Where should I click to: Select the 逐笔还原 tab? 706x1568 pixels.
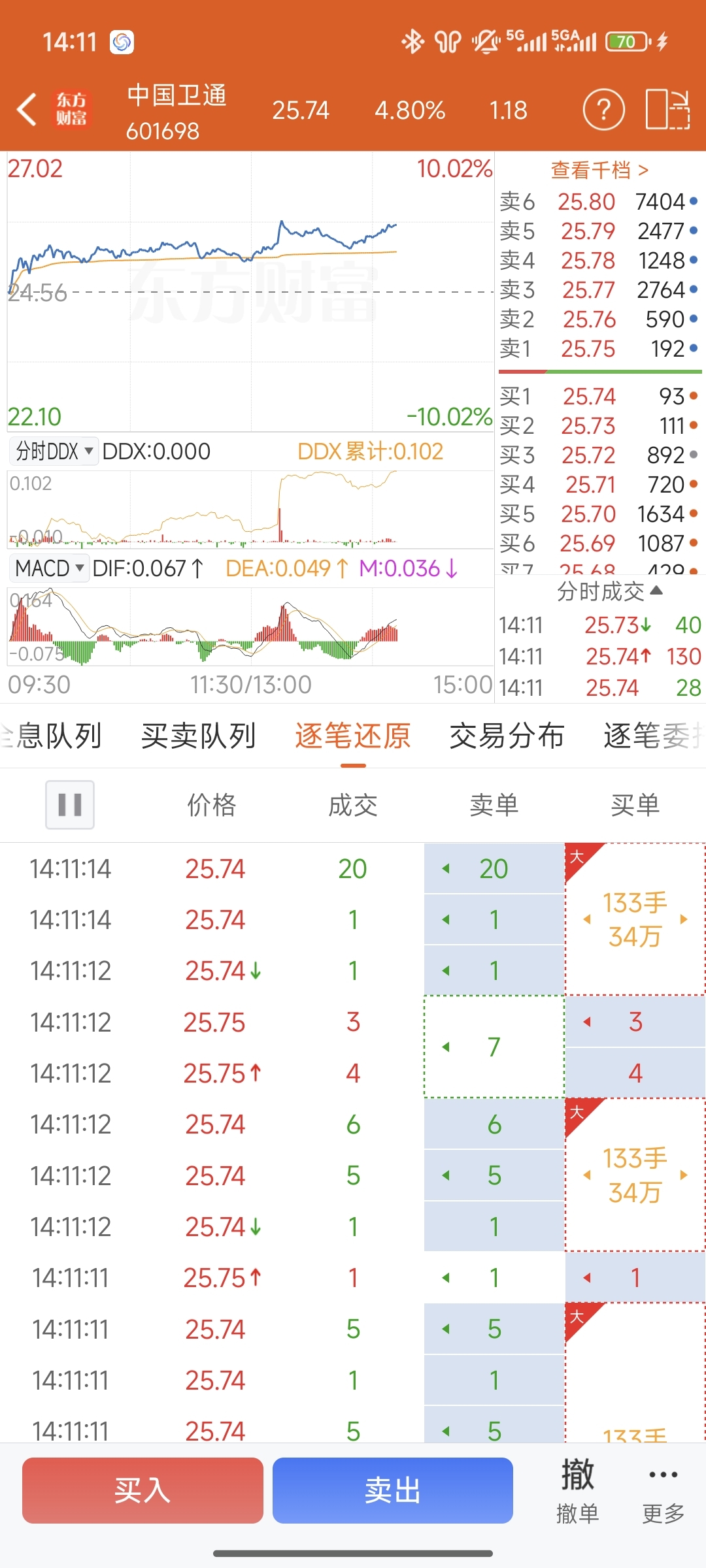click(353, 736)
